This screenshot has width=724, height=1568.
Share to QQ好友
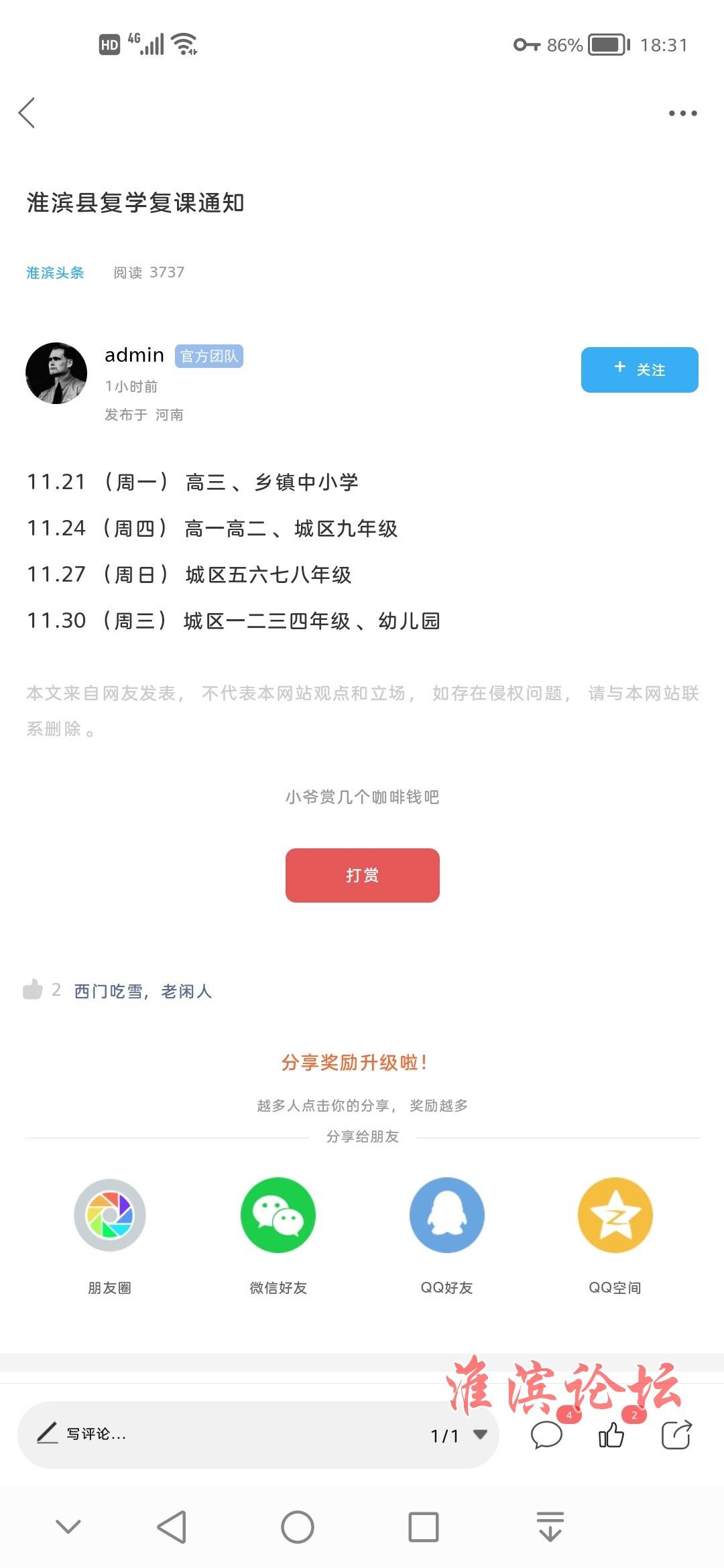click(x=446, y=1216)
